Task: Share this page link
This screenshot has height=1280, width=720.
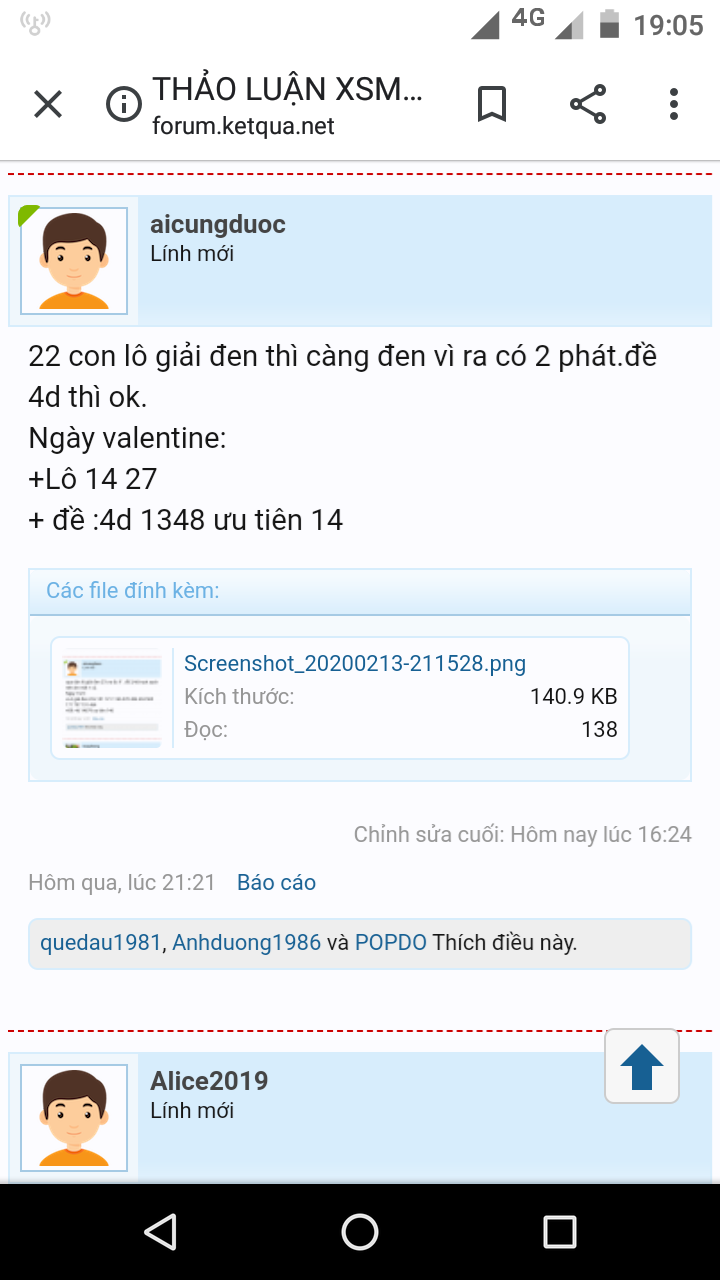Action: [x=588, y=104]
